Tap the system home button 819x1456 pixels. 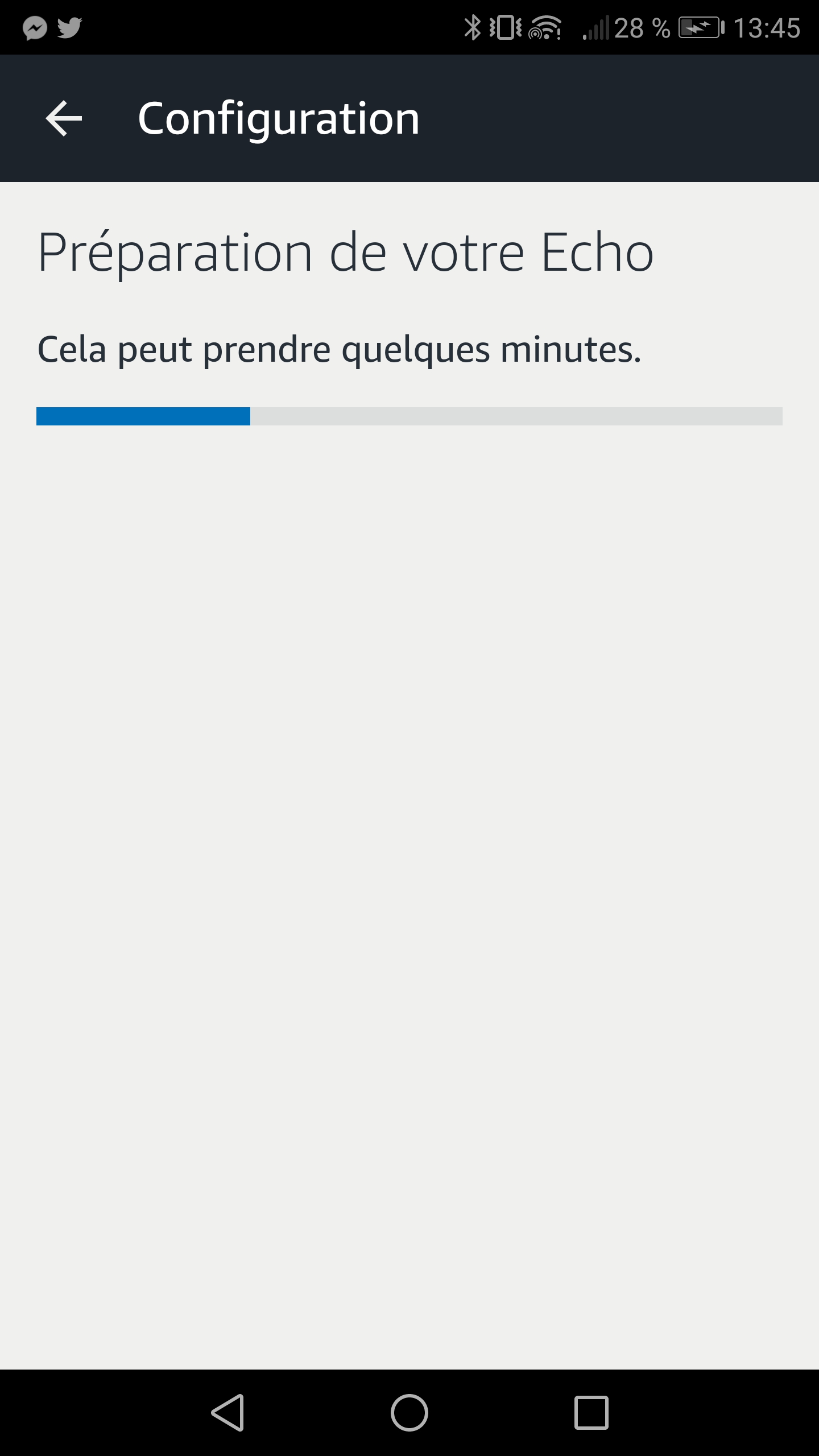click(409, 1412)
